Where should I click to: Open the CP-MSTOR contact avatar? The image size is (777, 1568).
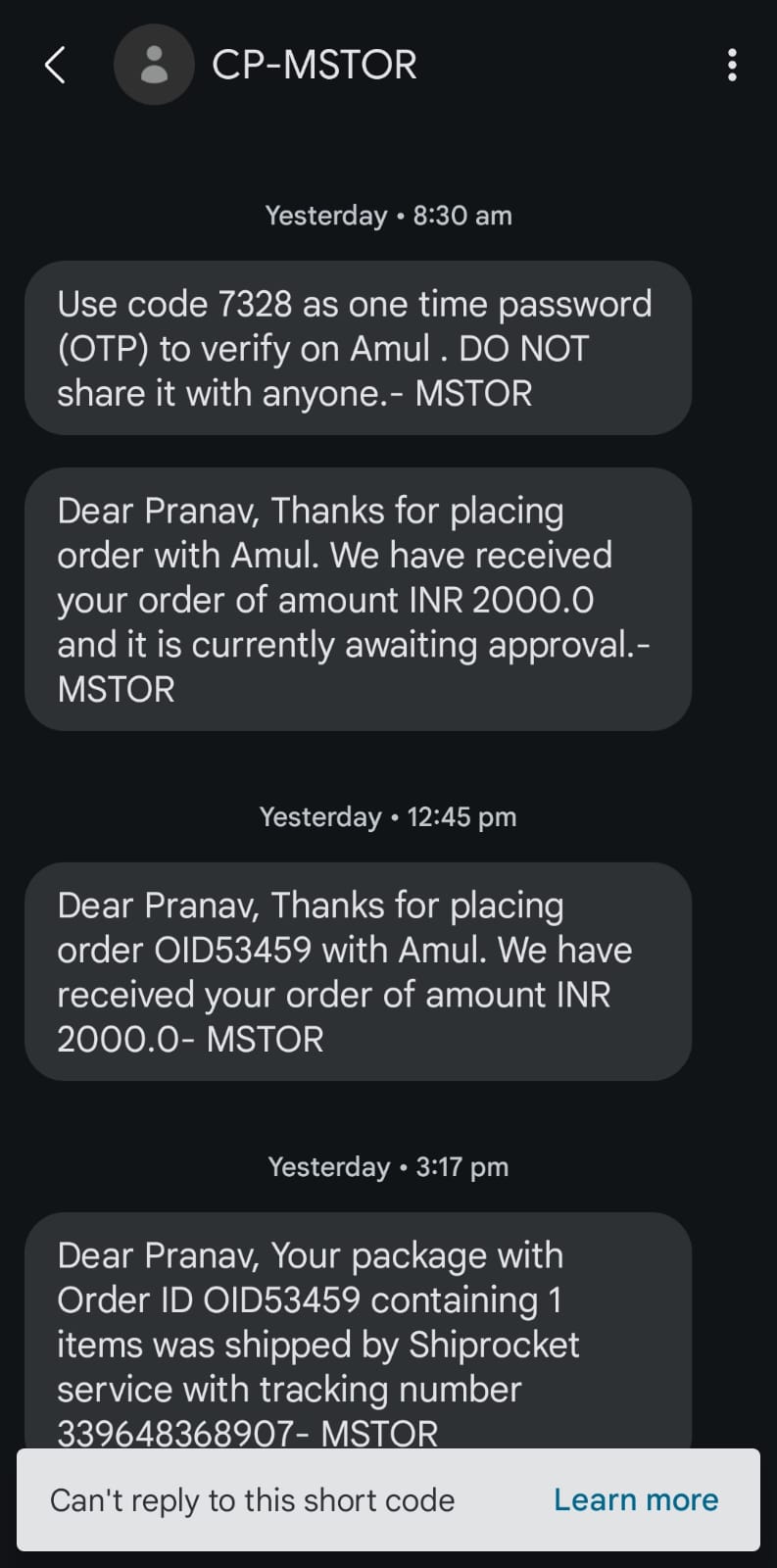tap(154, 66)
